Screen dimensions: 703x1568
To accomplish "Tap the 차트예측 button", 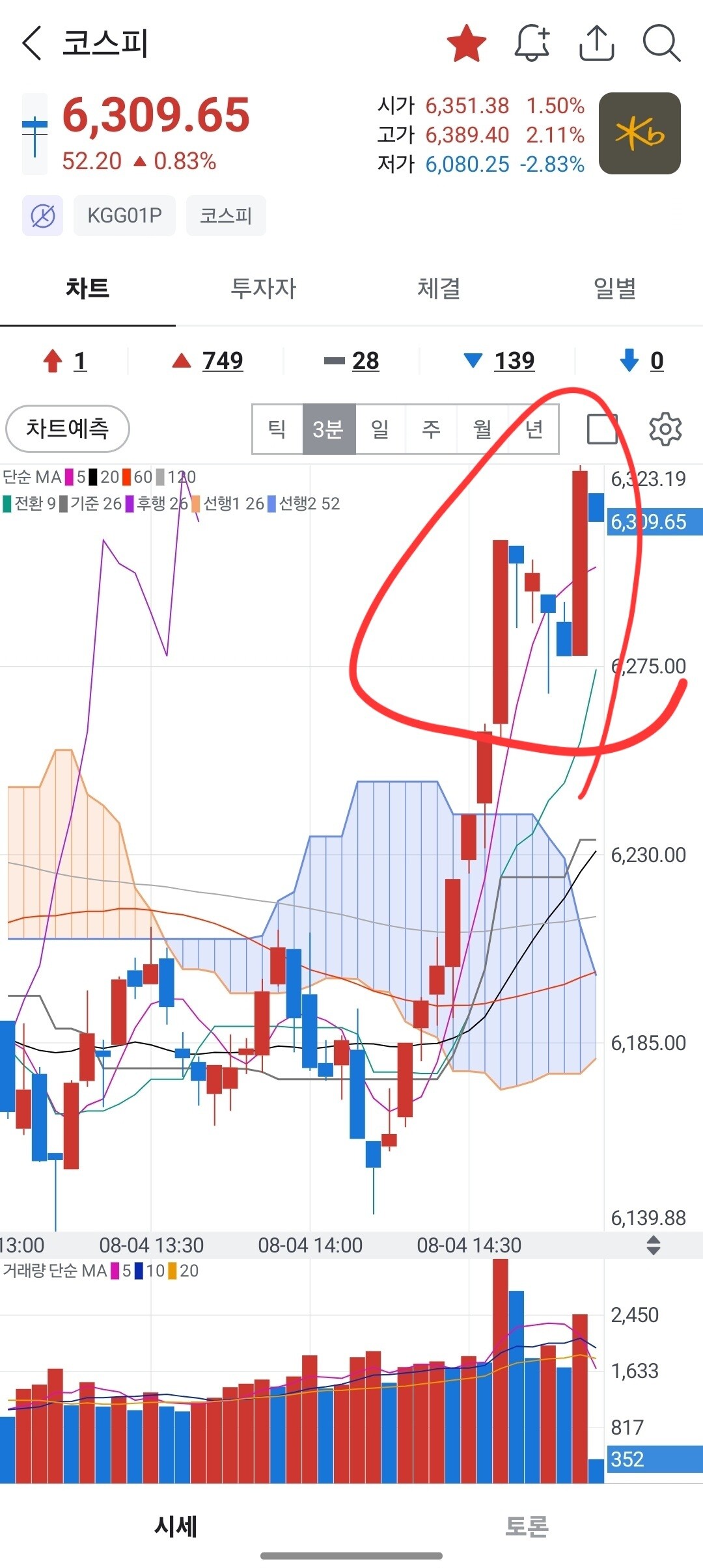I will pos(68,429).
